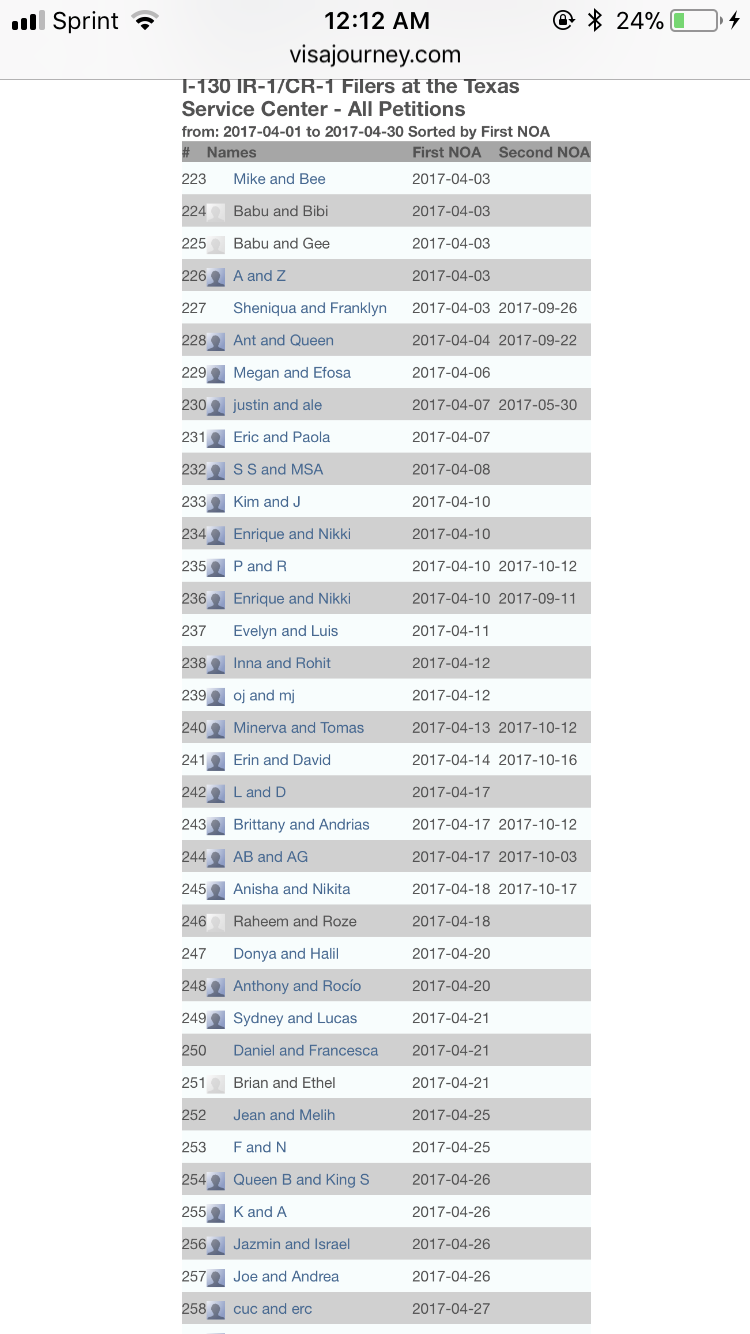Open Queen B and King S link
This screenshot has height=1334, width=750.
click(301, 1180)
